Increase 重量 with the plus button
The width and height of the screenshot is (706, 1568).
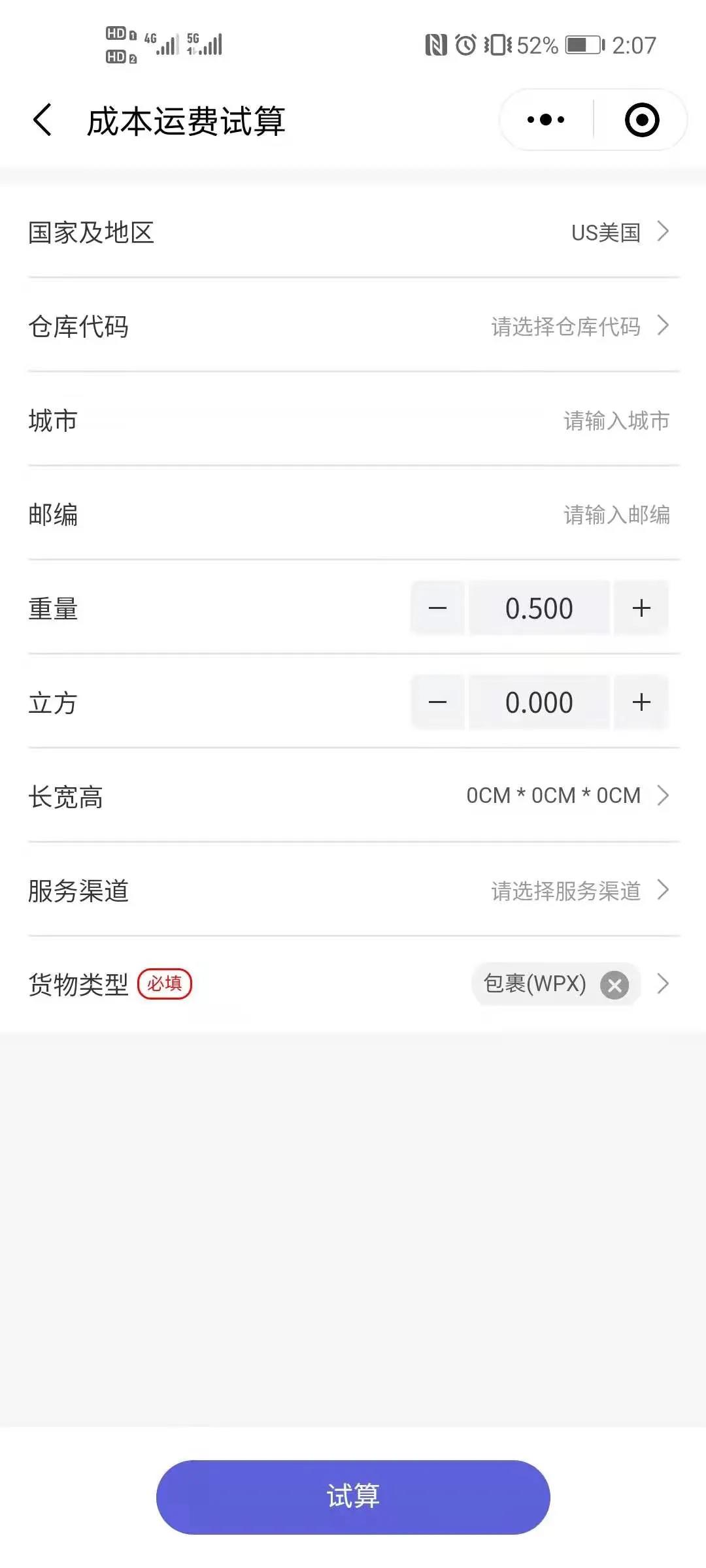coord(640,608)
